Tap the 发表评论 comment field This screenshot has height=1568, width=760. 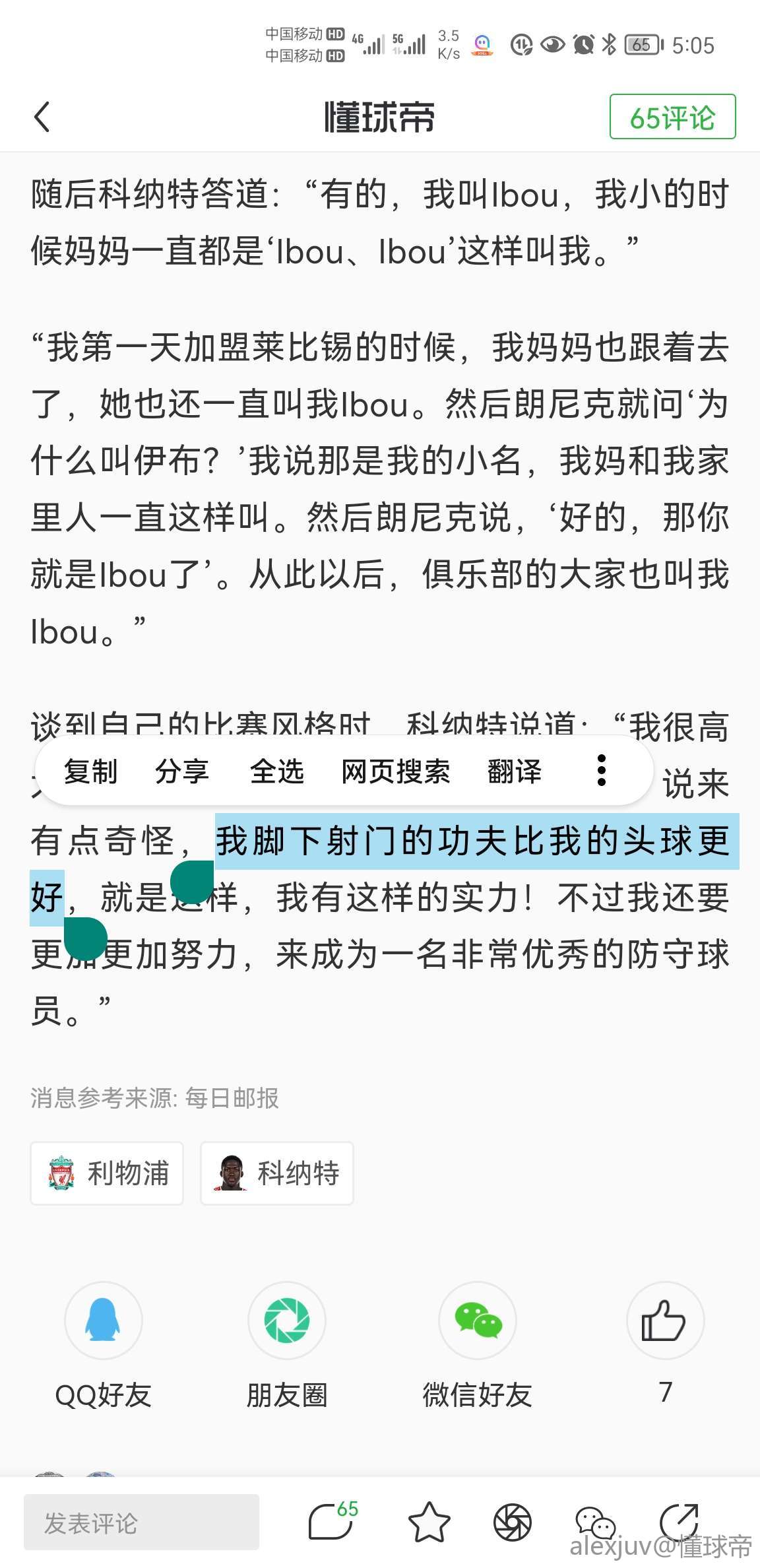click(x=141, y=1522)
